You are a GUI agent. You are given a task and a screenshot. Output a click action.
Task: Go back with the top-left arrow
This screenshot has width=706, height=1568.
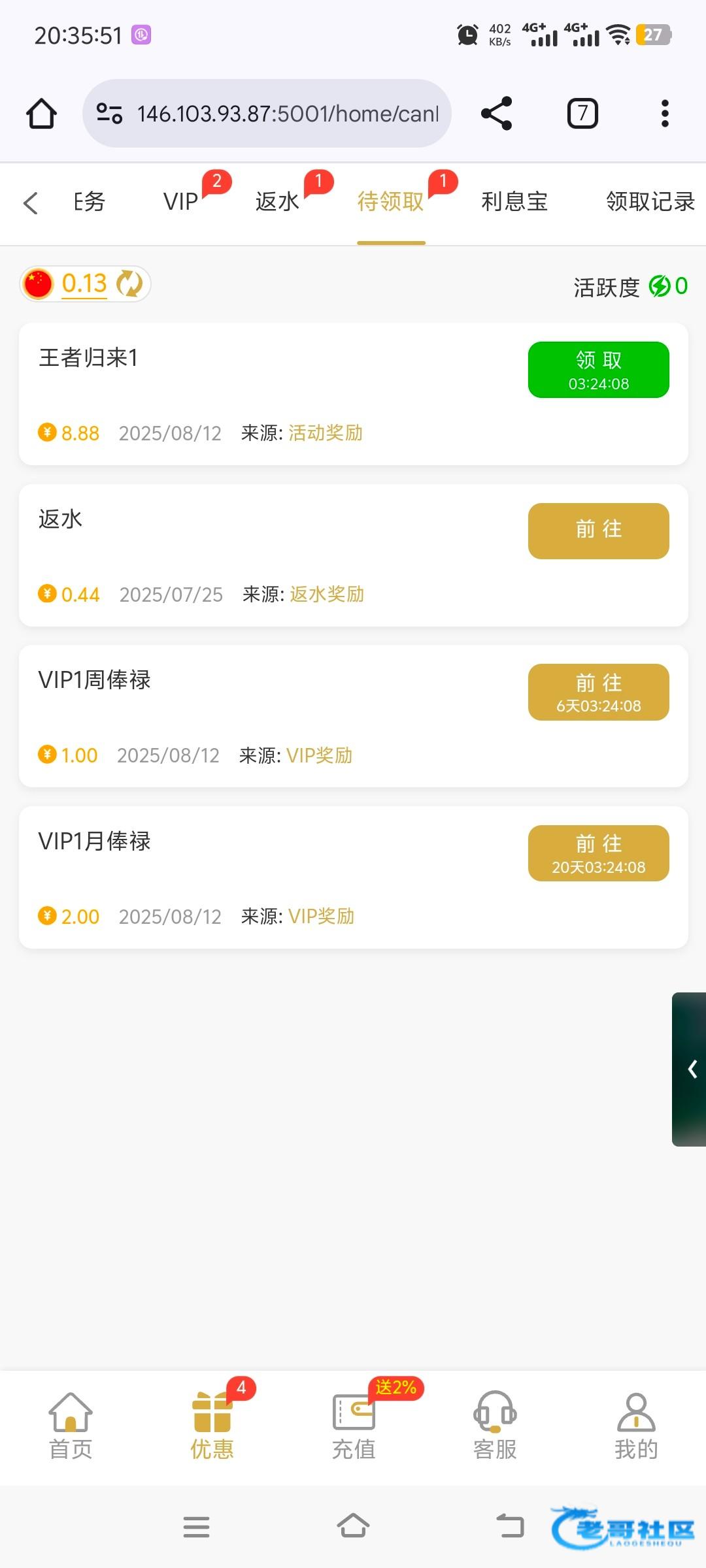(x=31, y=203)
